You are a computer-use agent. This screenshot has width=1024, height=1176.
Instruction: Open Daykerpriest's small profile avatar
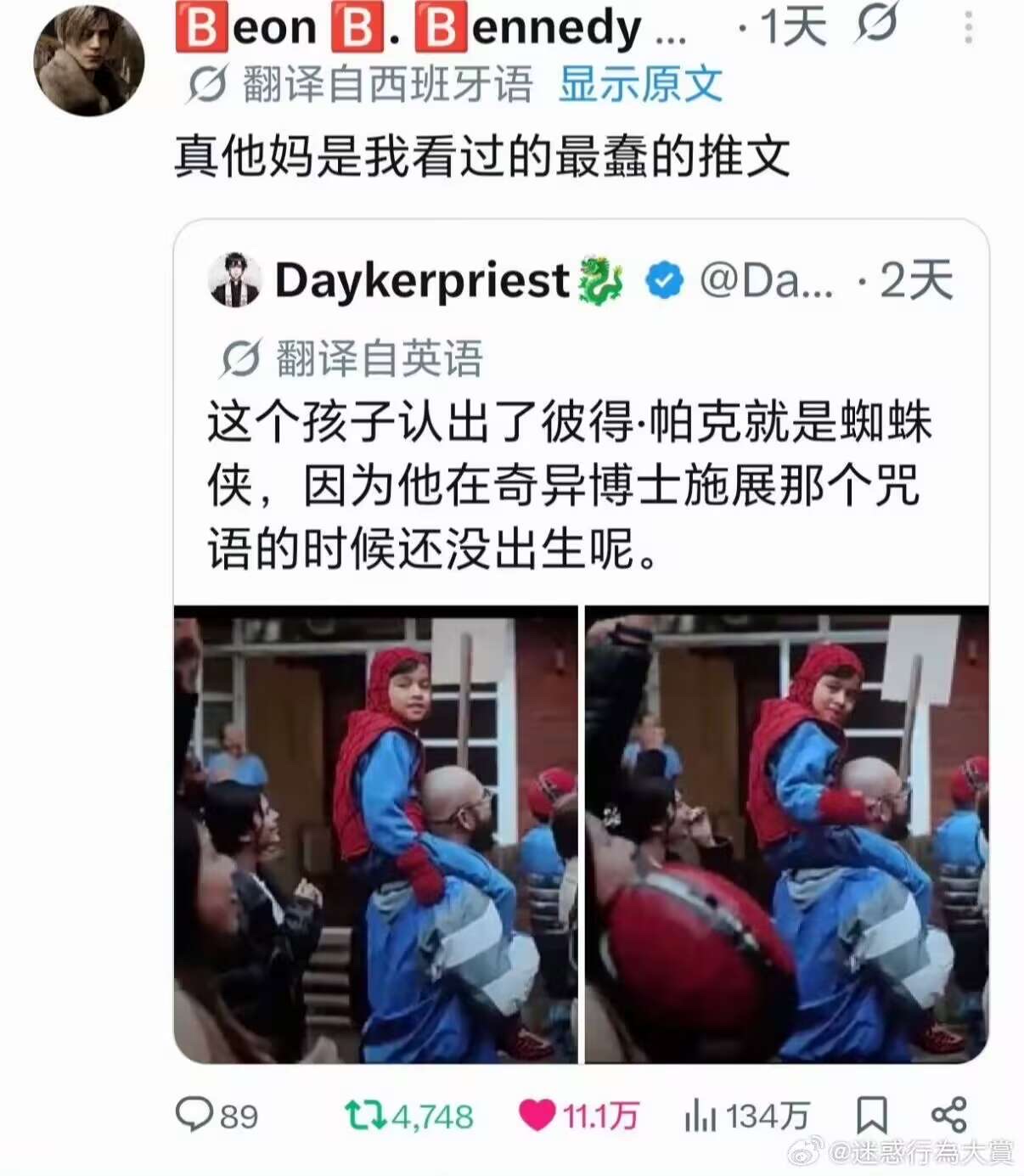(235, 279)
